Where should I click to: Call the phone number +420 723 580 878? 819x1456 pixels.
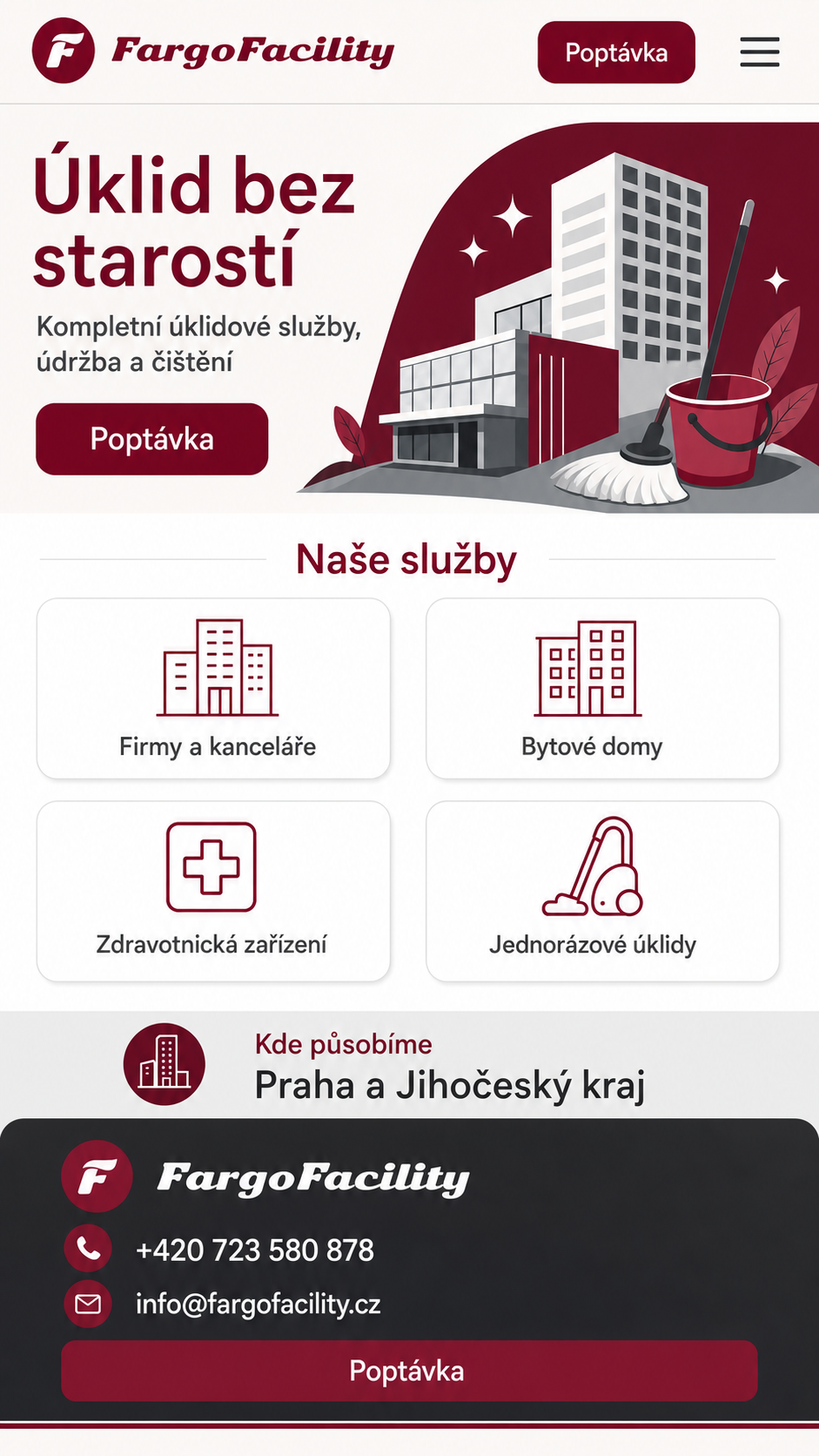tap(254, 1250)
